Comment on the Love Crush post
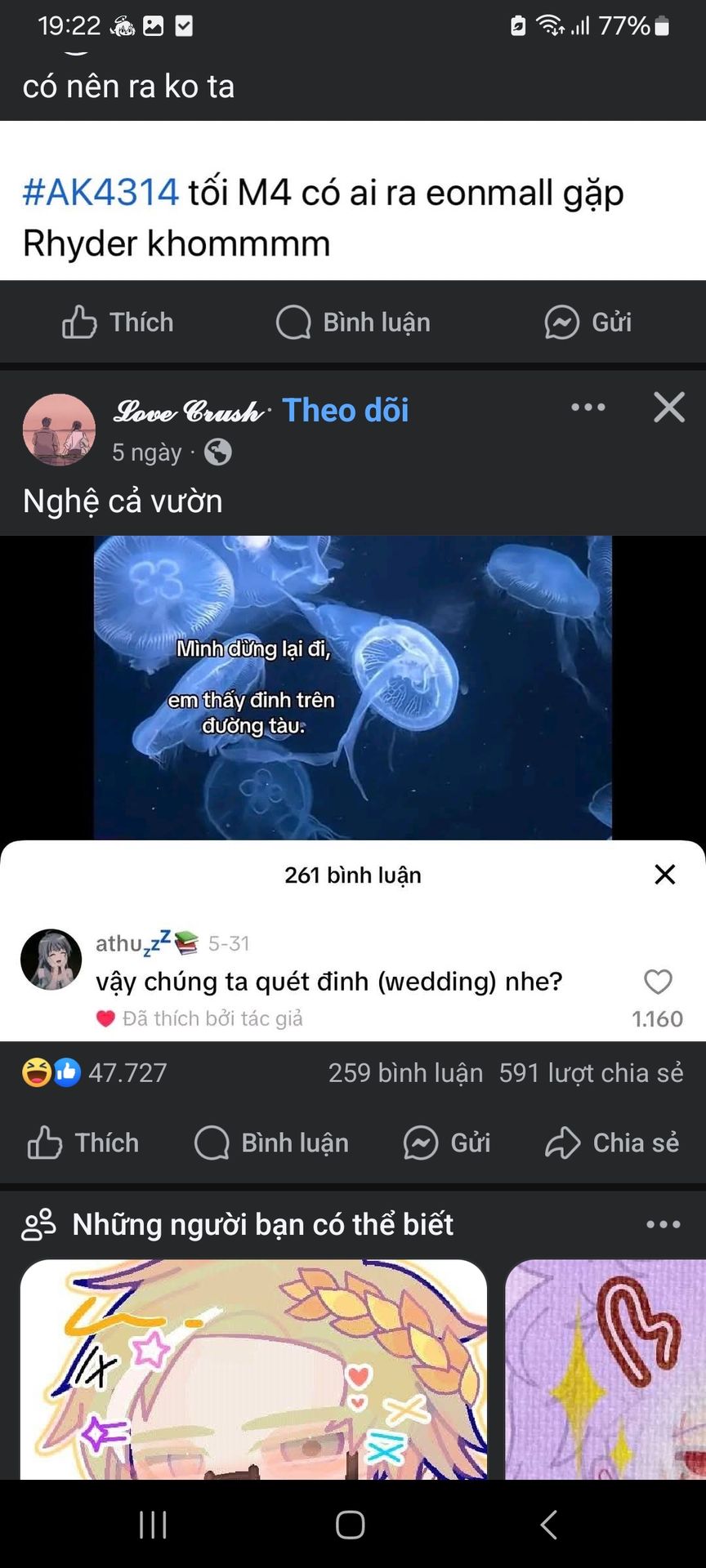The height and width of the screenshot is (1568, 706). (272, 1143)
